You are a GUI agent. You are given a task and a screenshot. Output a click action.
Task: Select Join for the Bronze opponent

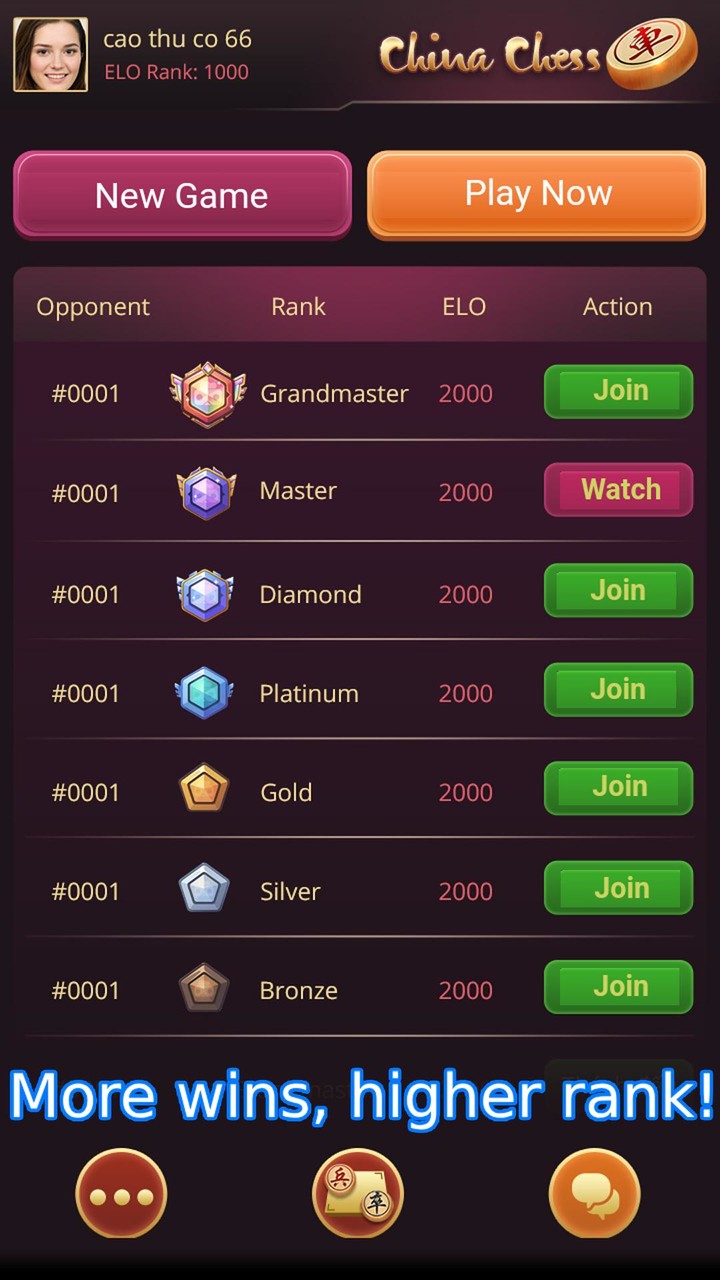[x=618, y=987]
